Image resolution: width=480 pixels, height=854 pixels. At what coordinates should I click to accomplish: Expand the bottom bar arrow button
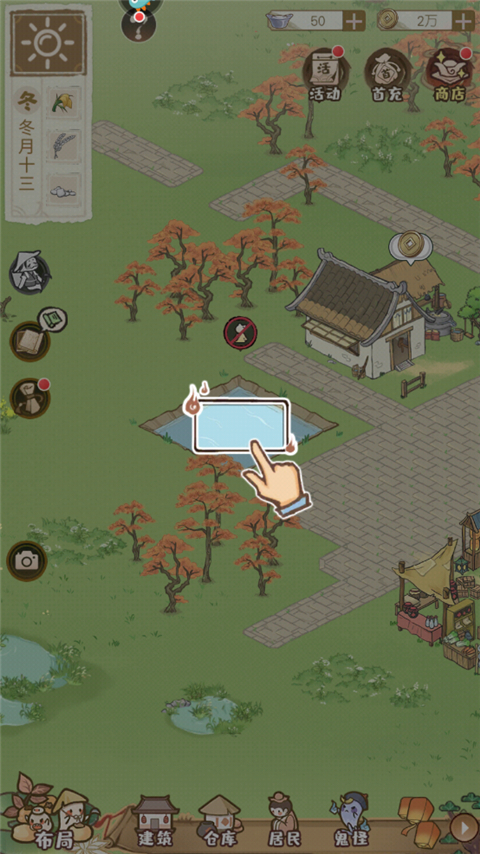[x=465, y=828]
